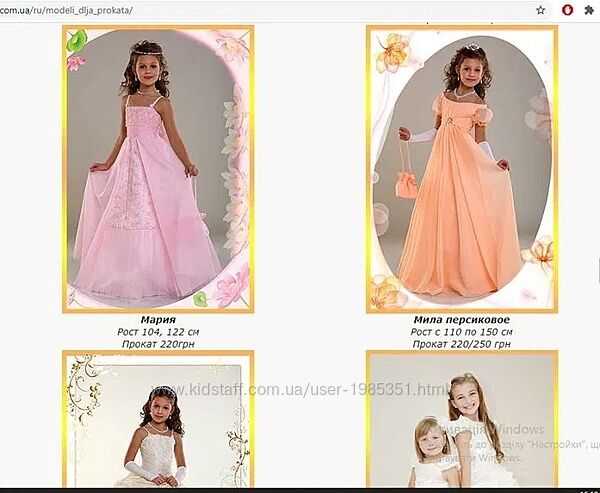Image resolution: width=600 pixels, height=493 pixels.
Task: Open the Мария pink dress photo
Action: click(158, 169)
